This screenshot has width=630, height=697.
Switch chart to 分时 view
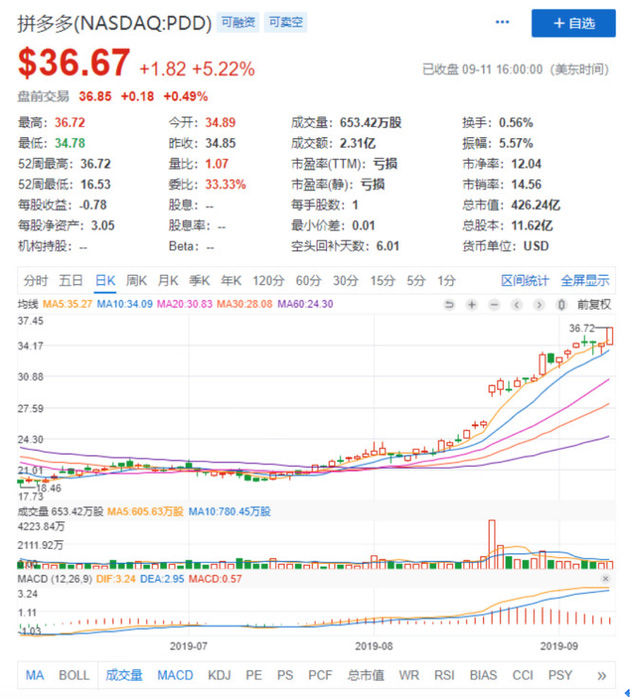(36, 280)
